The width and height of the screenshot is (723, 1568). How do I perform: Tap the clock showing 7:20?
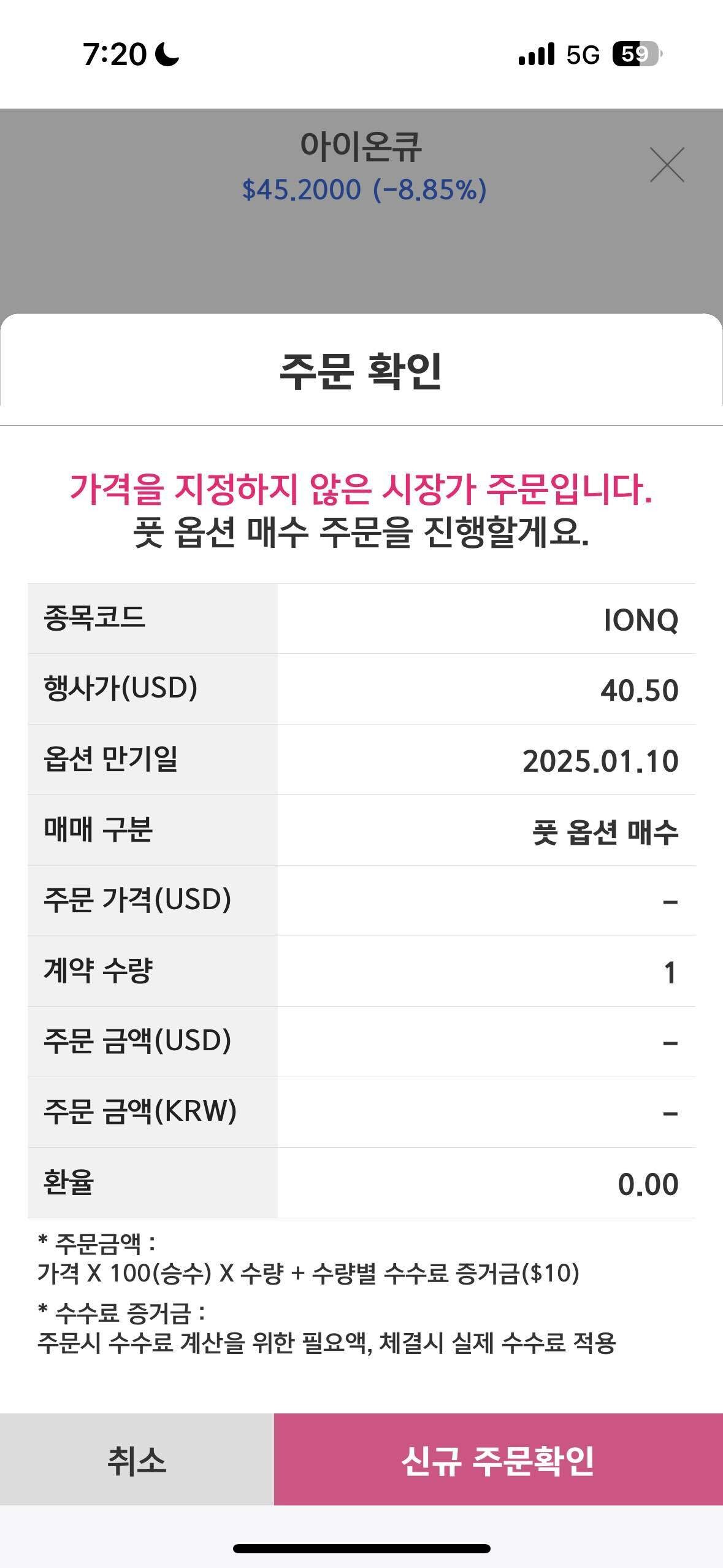tap(110, 55)
